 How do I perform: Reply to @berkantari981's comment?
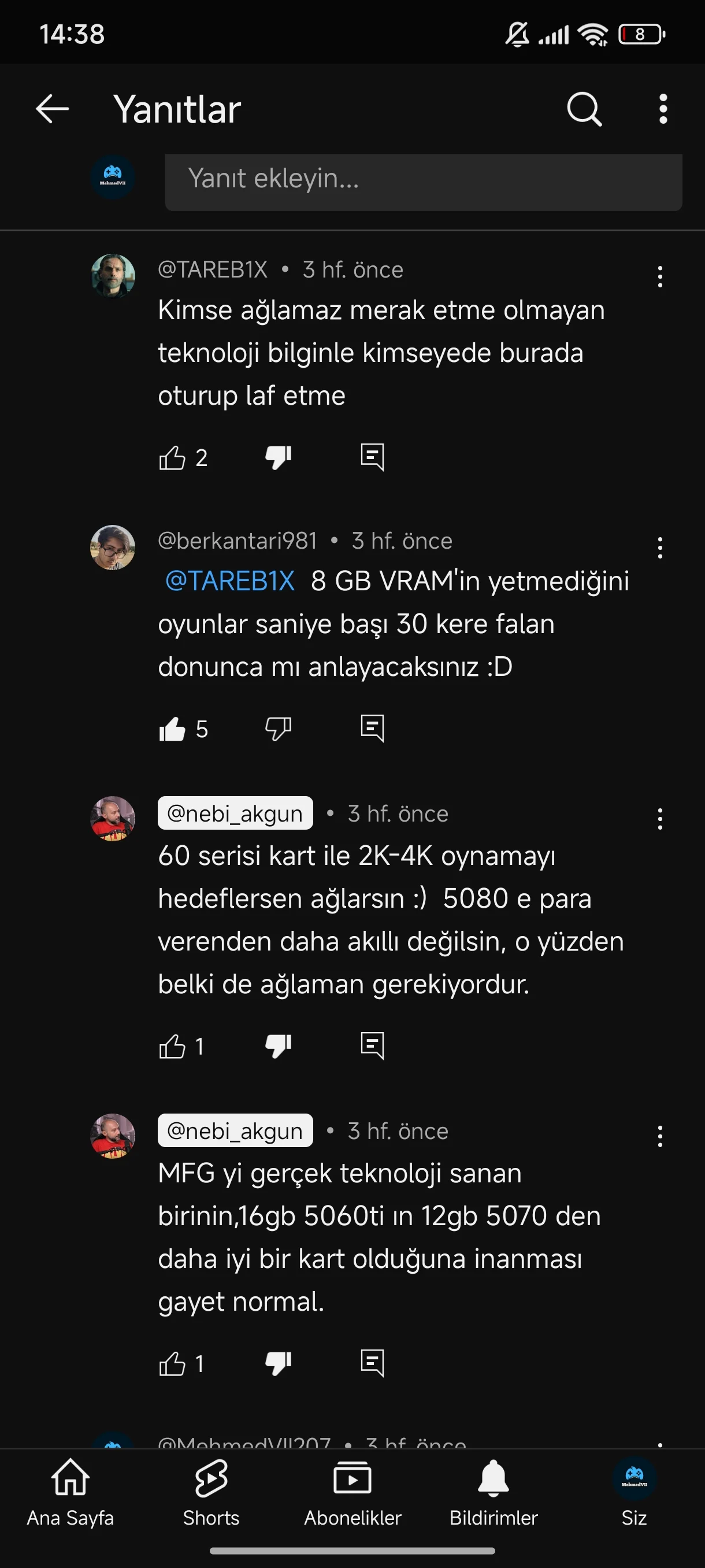coord(372,728)
